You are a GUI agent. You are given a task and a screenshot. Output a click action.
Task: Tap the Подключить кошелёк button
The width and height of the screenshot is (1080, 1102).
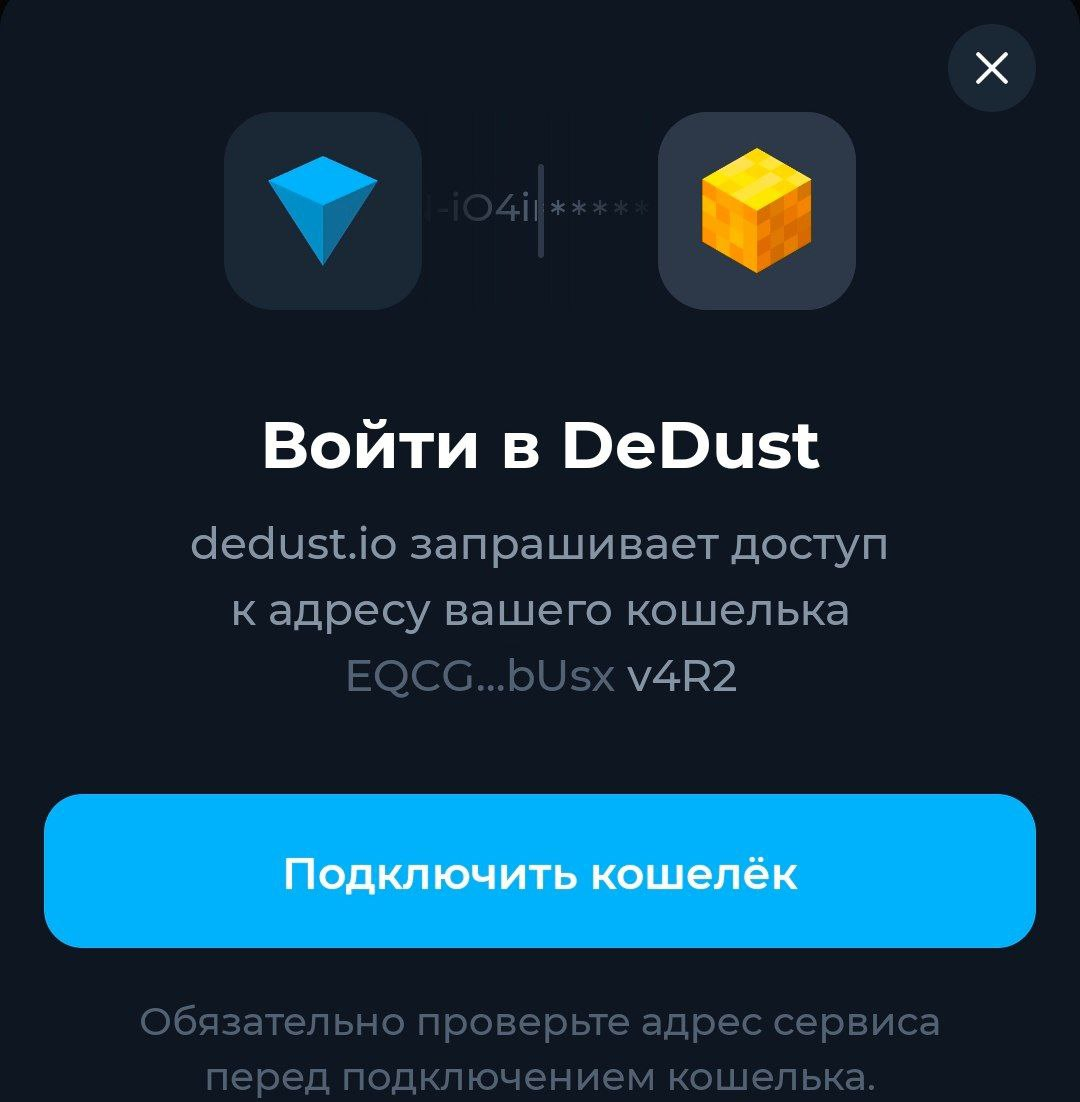point(540,871)
